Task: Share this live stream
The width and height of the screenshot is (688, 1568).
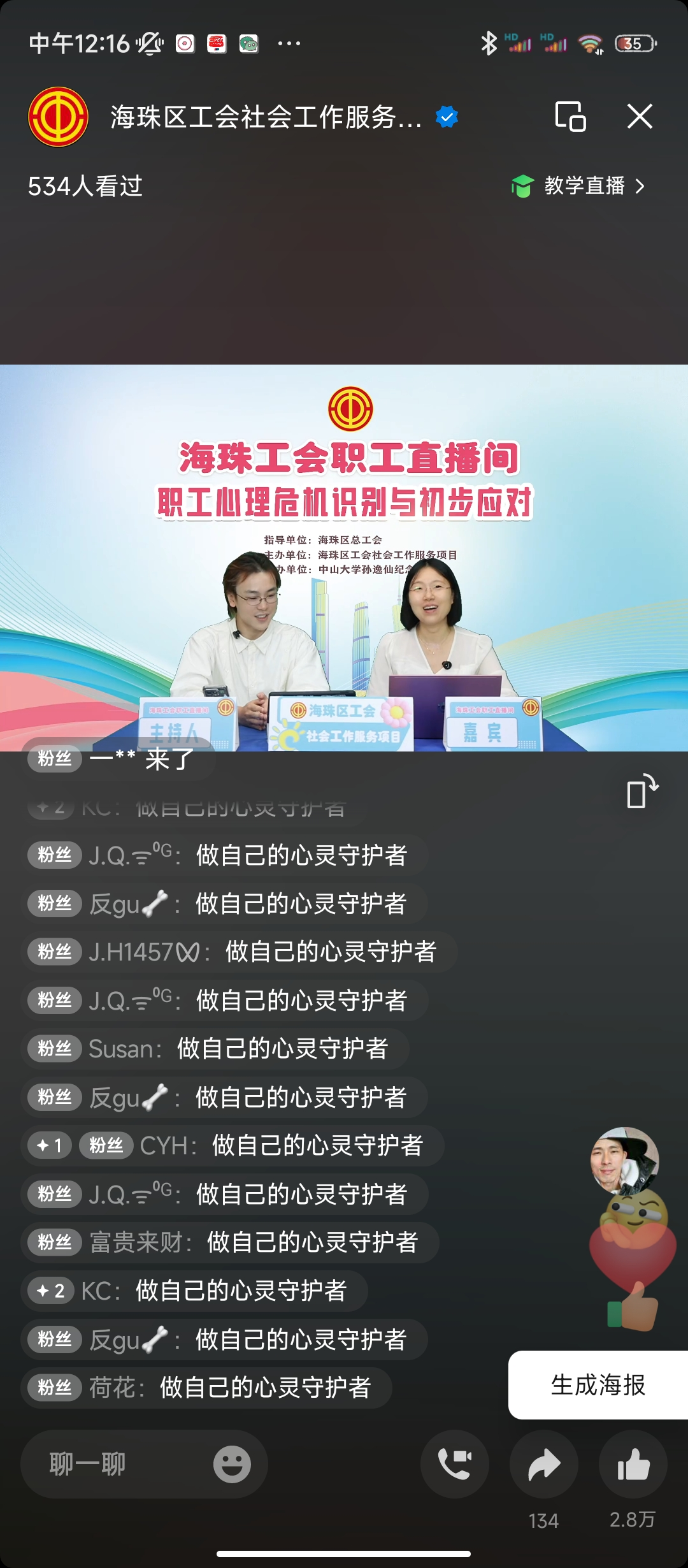Action: pos(544,1463)
